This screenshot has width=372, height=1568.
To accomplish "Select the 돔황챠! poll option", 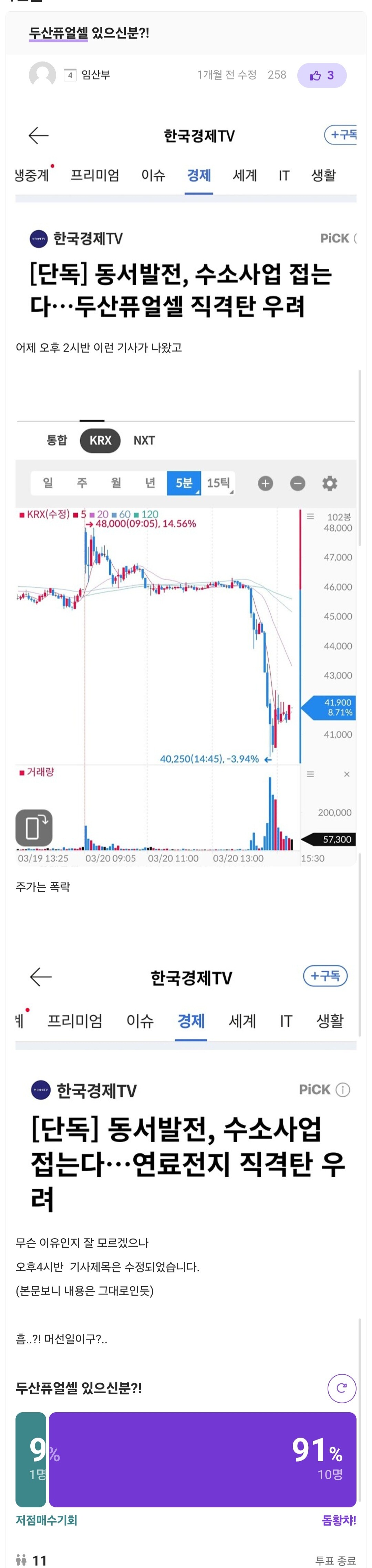I will pos(203,1459).
